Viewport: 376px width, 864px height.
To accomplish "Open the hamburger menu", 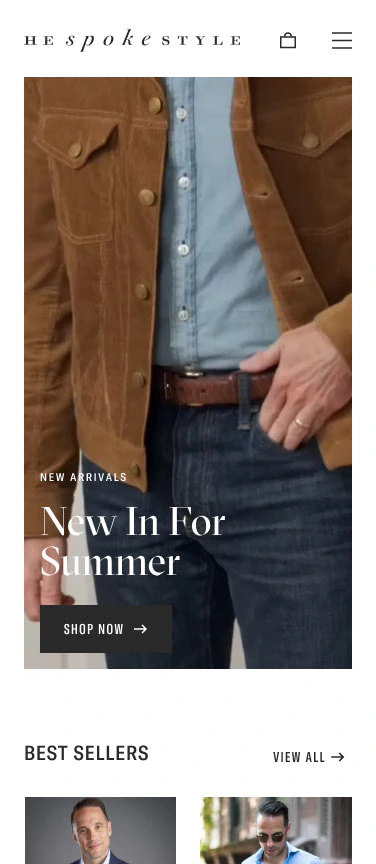I will point(342,40).
